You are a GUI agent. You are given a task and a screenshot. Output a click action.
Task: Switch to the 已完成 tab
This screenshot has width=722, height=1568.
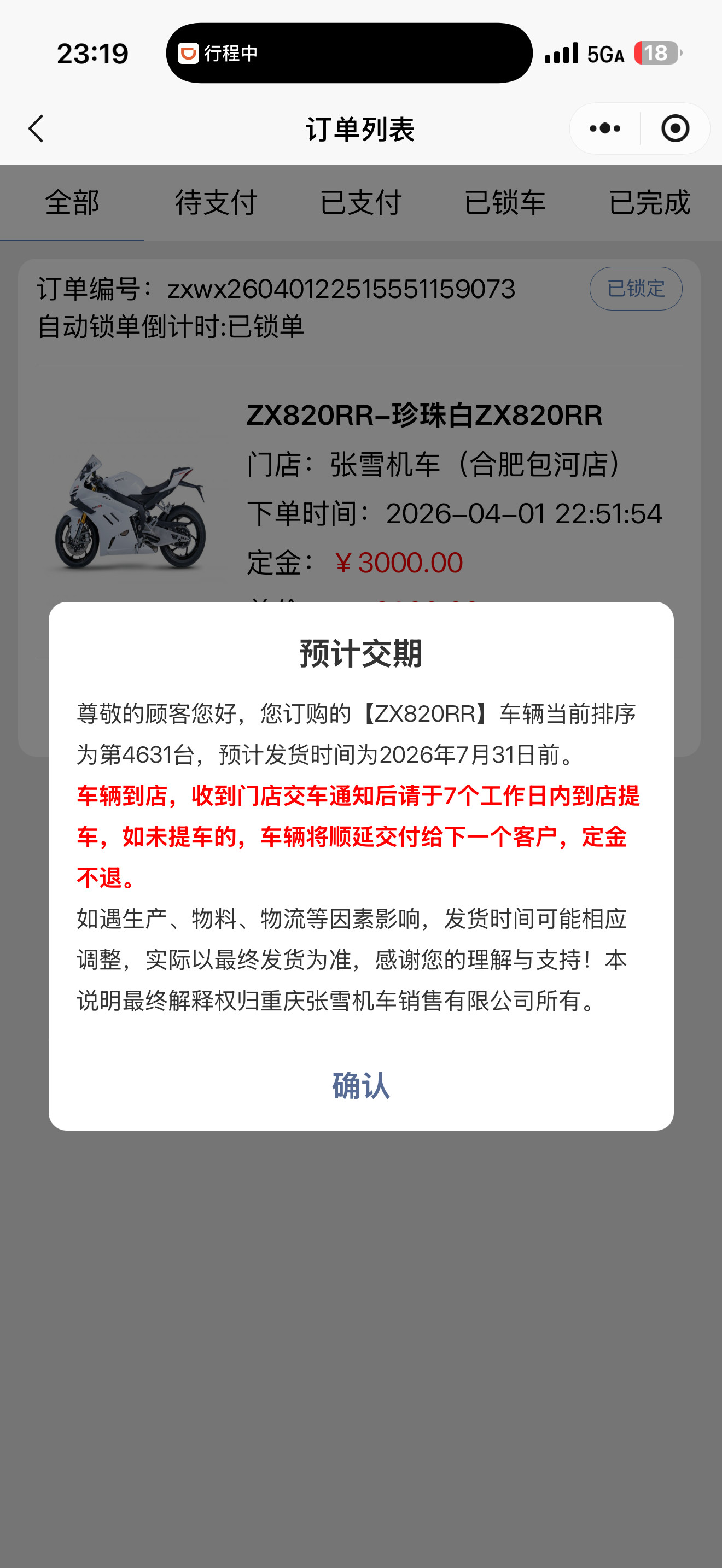[x=650, y=203]
